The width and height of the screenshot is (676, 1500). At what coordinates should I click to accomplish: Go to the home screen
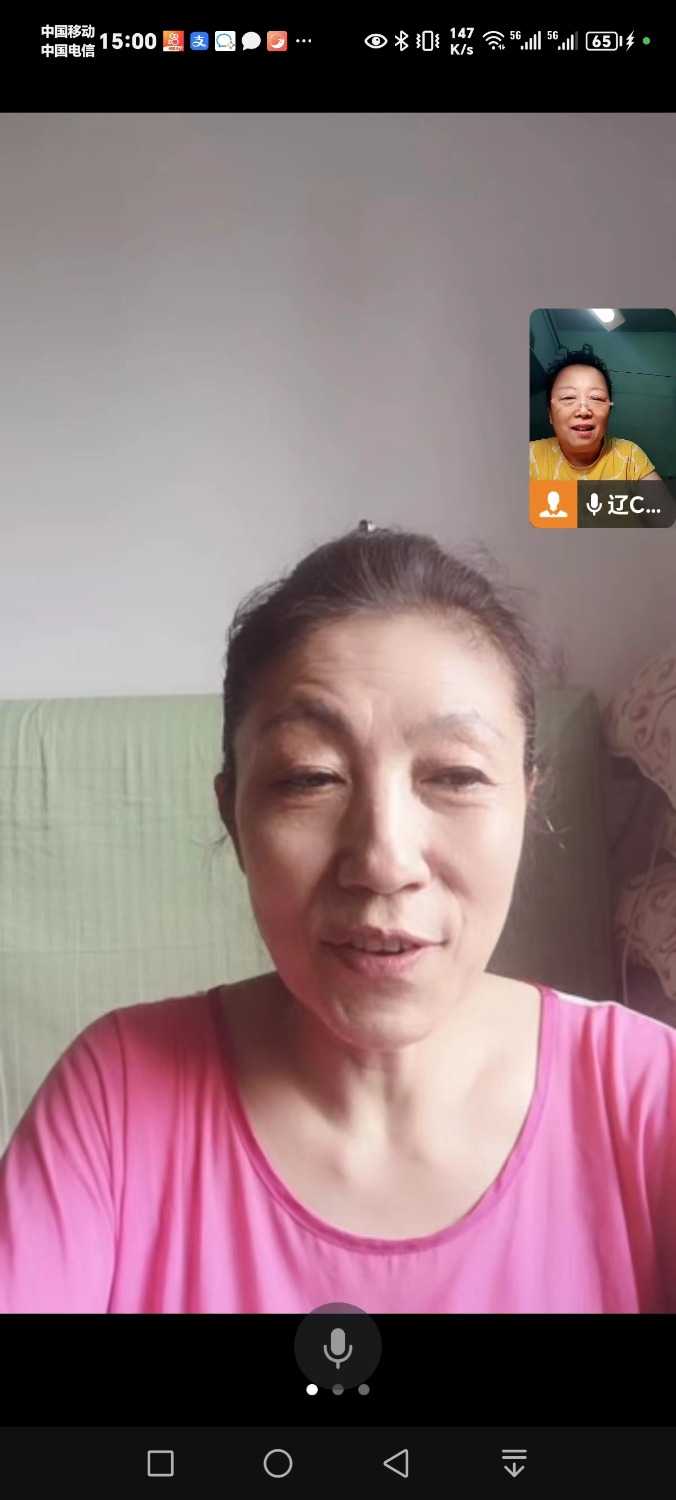278,1464
